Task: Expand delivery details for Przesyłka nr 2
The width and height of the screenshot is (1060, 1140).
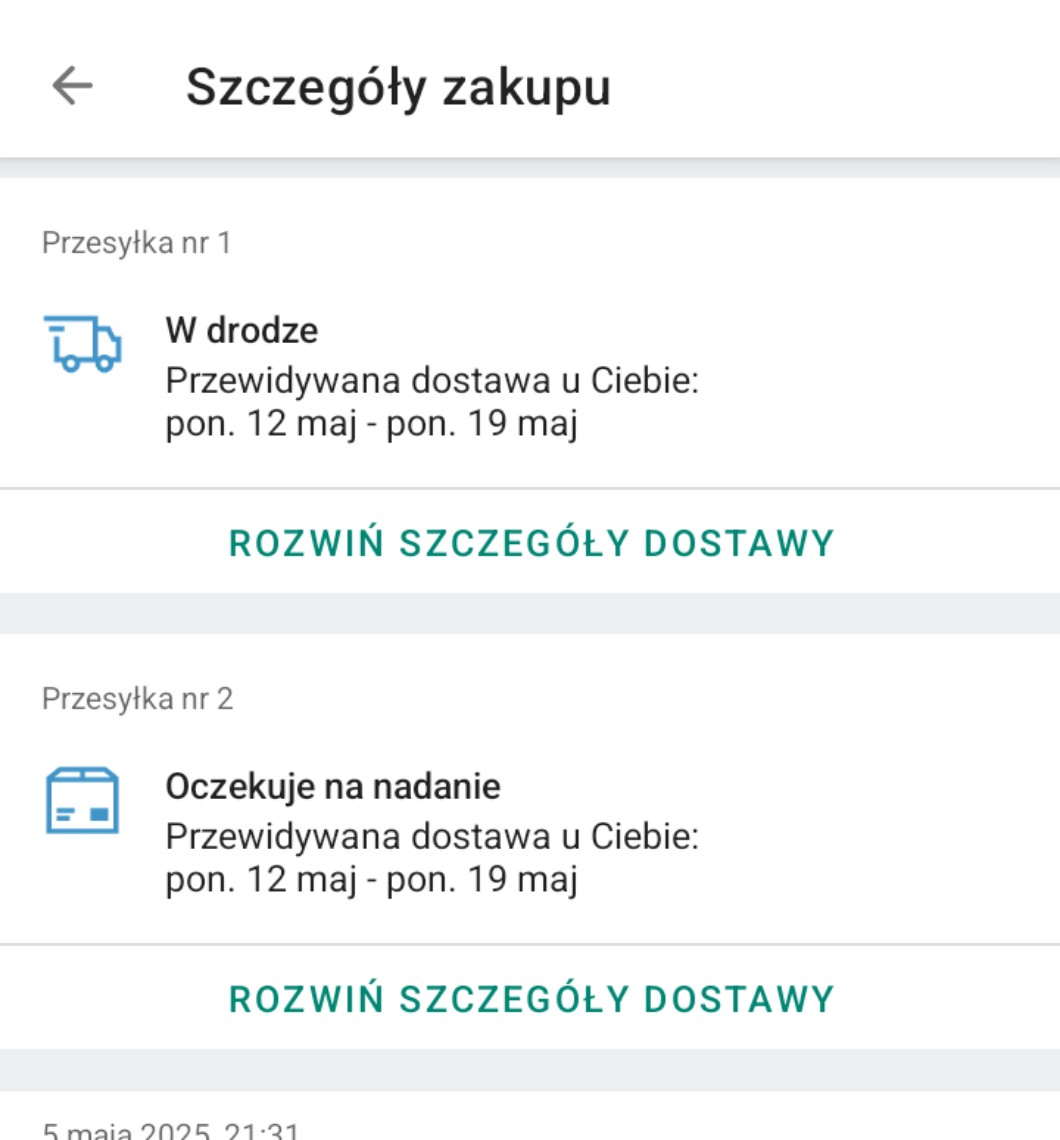Action: tap(531, 999)
